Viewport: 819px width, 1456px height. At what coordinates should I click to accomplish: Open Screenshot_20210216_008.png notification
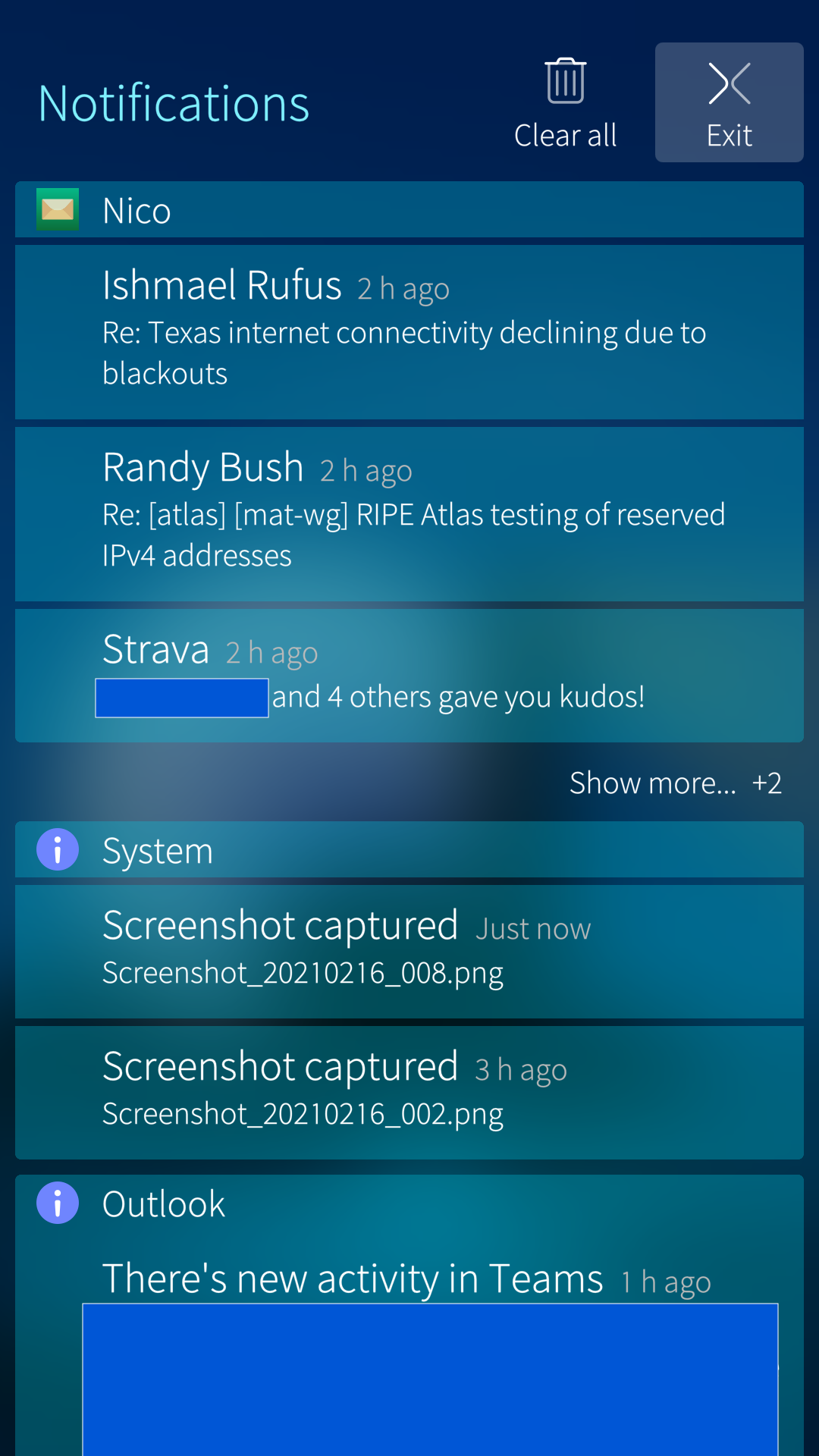(x=409, y=952)
